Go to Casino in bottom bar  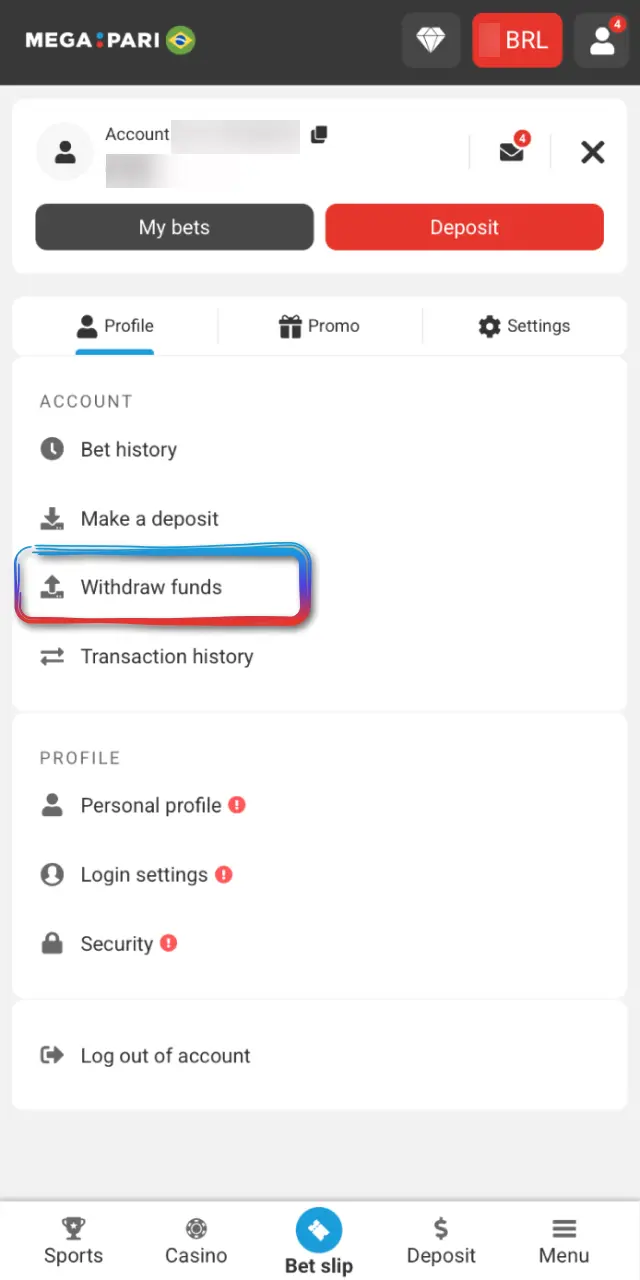coord(196,1242)
